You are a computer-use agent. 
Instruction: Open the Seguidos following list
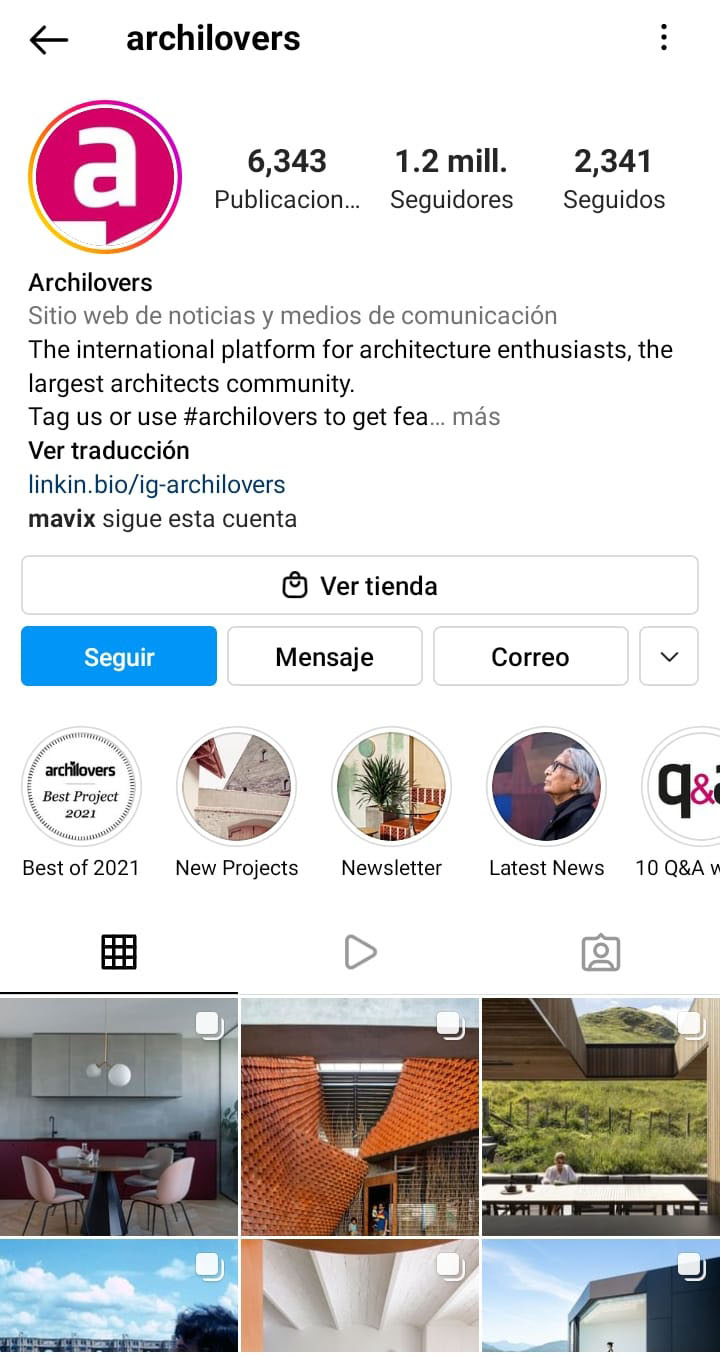pos(613,179)
